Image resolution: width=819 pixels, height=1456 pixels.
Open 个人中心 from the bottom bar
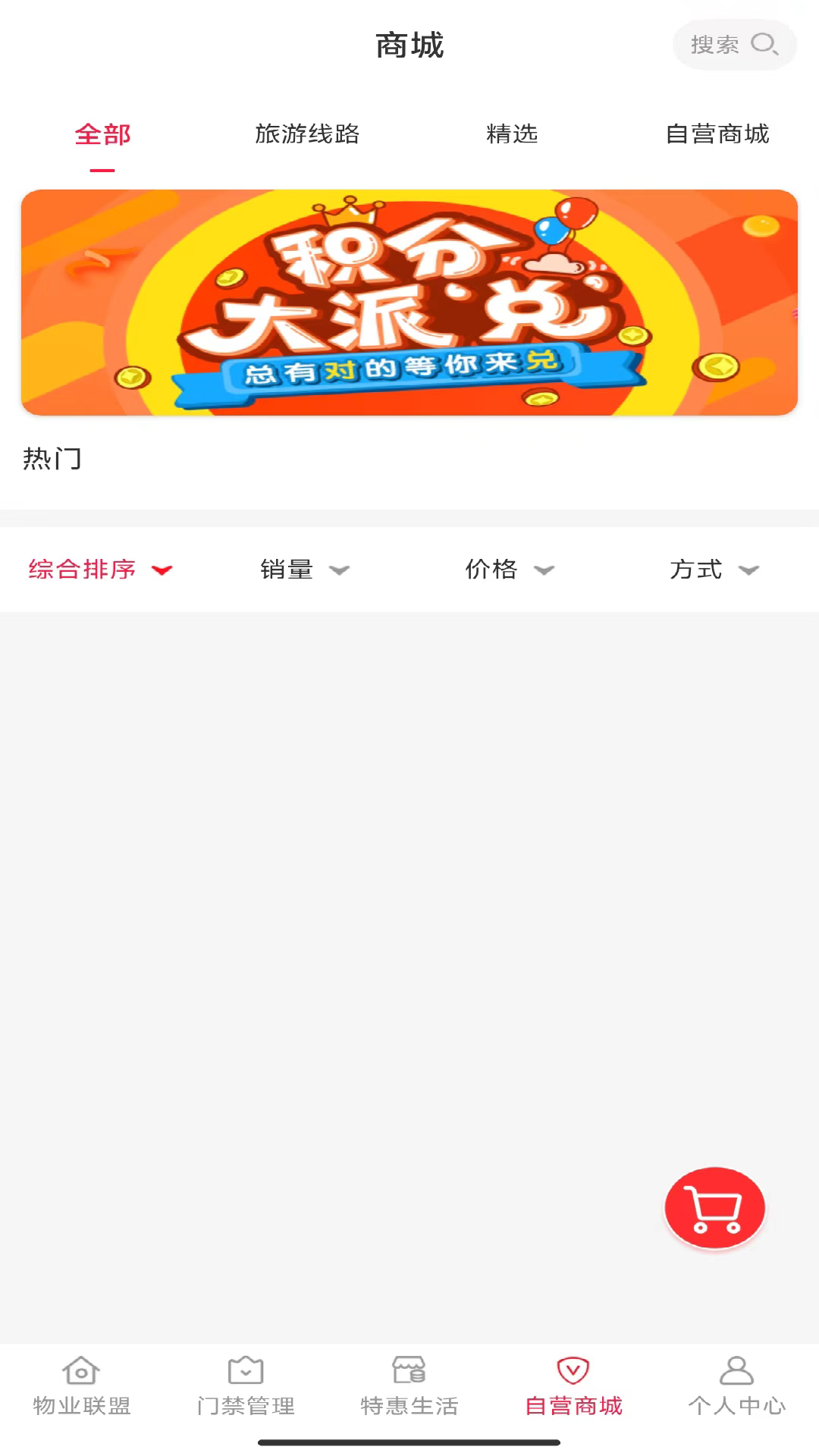pos(737,1394)
